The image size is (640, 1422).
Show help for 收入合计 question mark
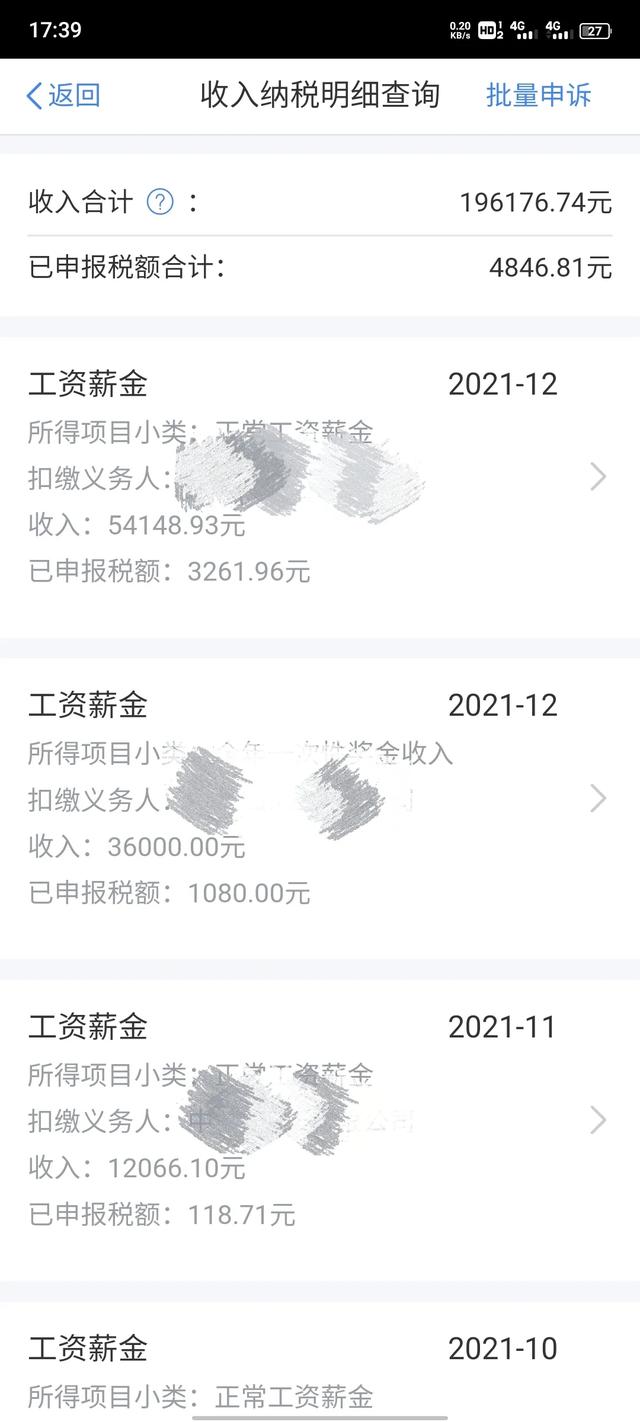[x=160, y=203]
